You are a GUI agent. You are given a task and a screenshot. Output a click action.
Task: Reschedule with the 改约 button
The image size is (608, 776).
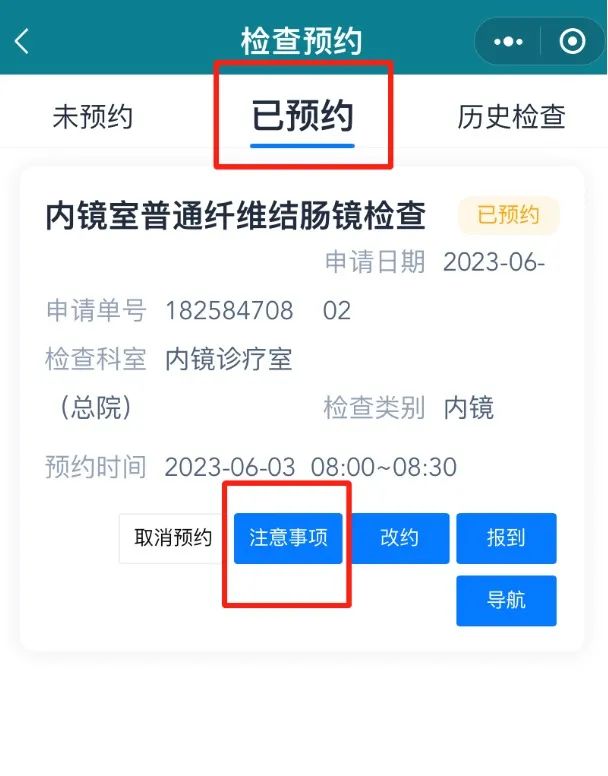(399, 538)
